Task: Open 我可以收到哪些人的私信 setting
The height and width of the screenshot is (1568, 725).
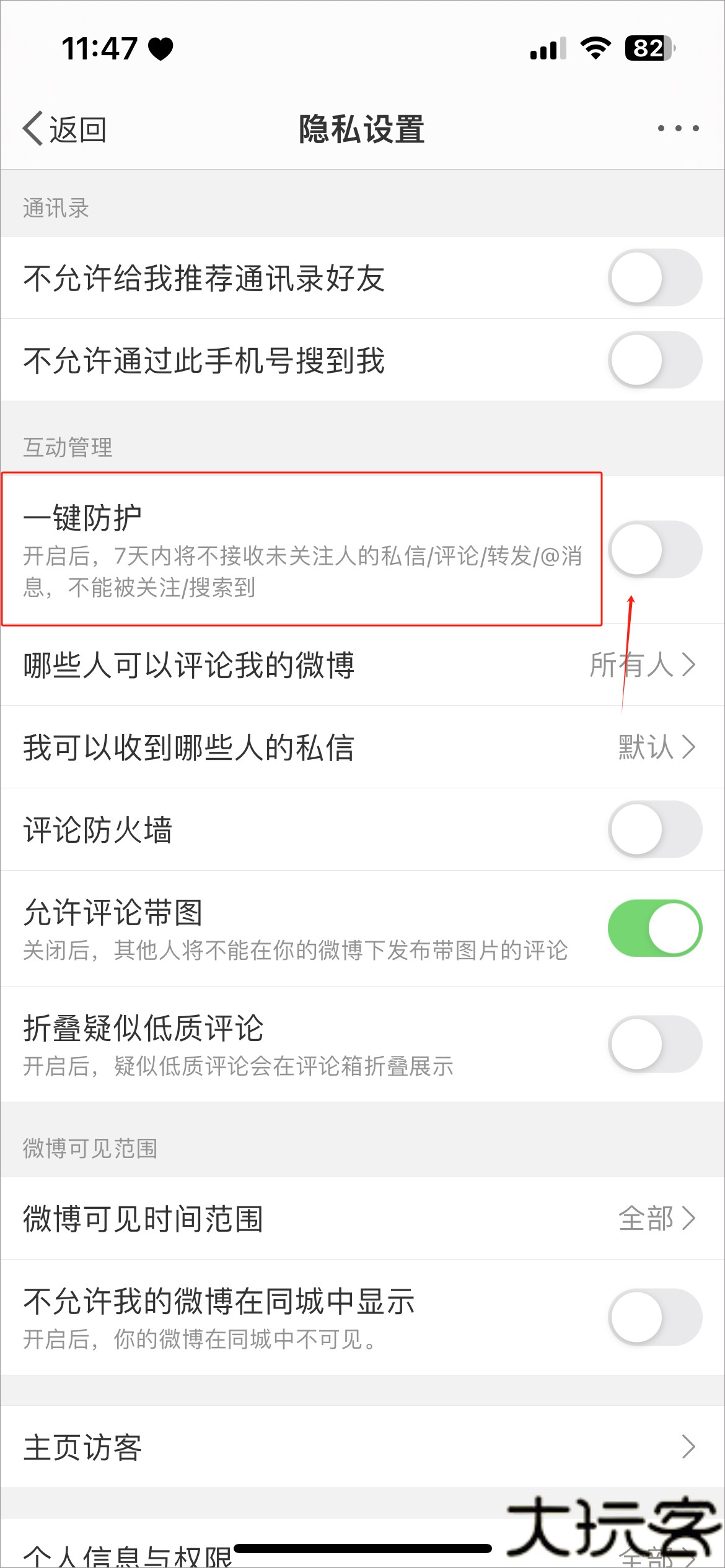Action: (x=362, y=747)
